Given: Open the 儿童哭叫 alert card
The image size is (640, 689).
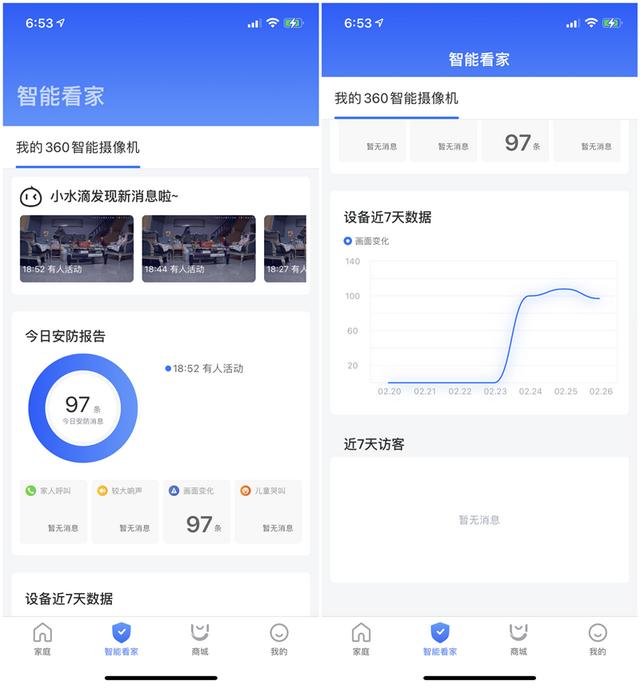Looking at the screenshot, I should (x=268, y=511).
